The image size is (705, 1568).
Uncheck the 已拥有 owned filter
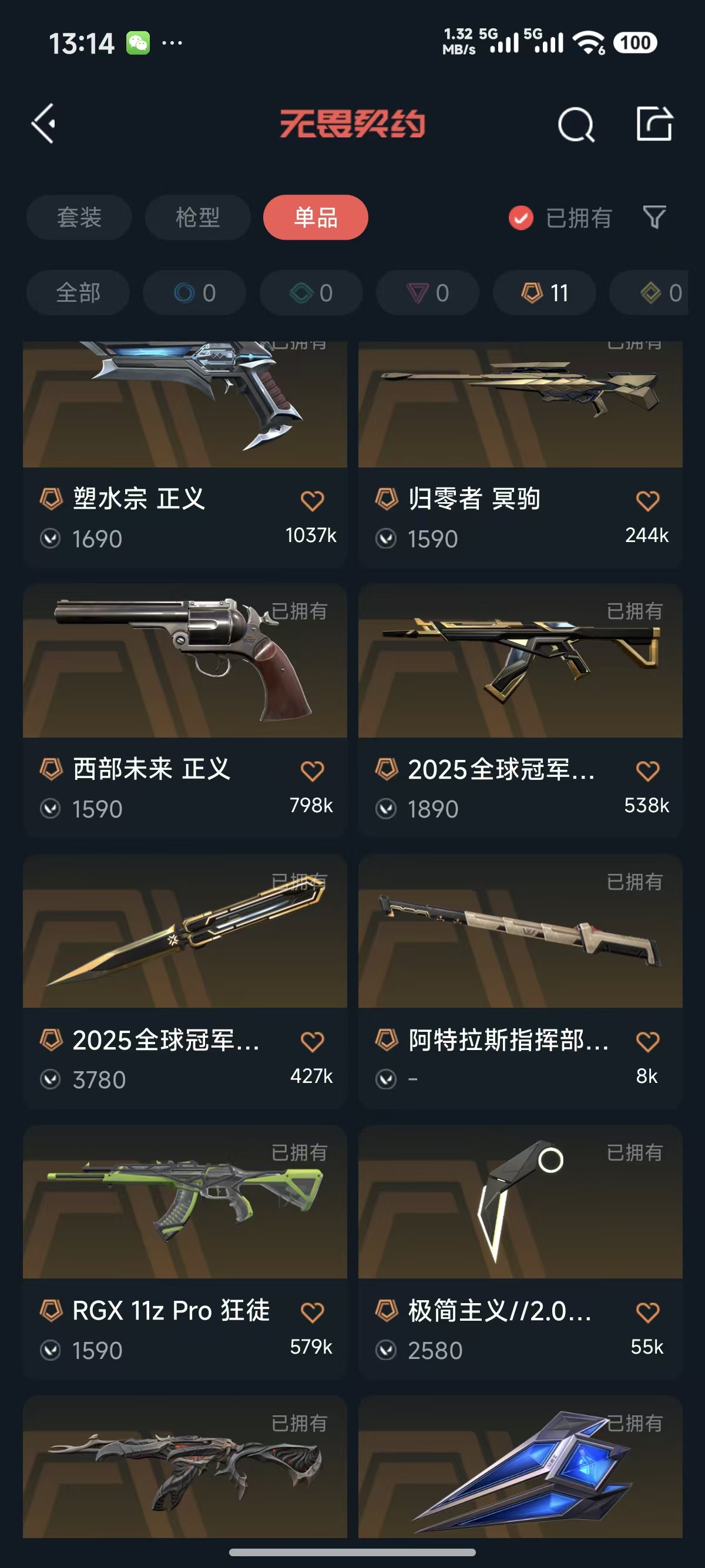coord(521,218)
